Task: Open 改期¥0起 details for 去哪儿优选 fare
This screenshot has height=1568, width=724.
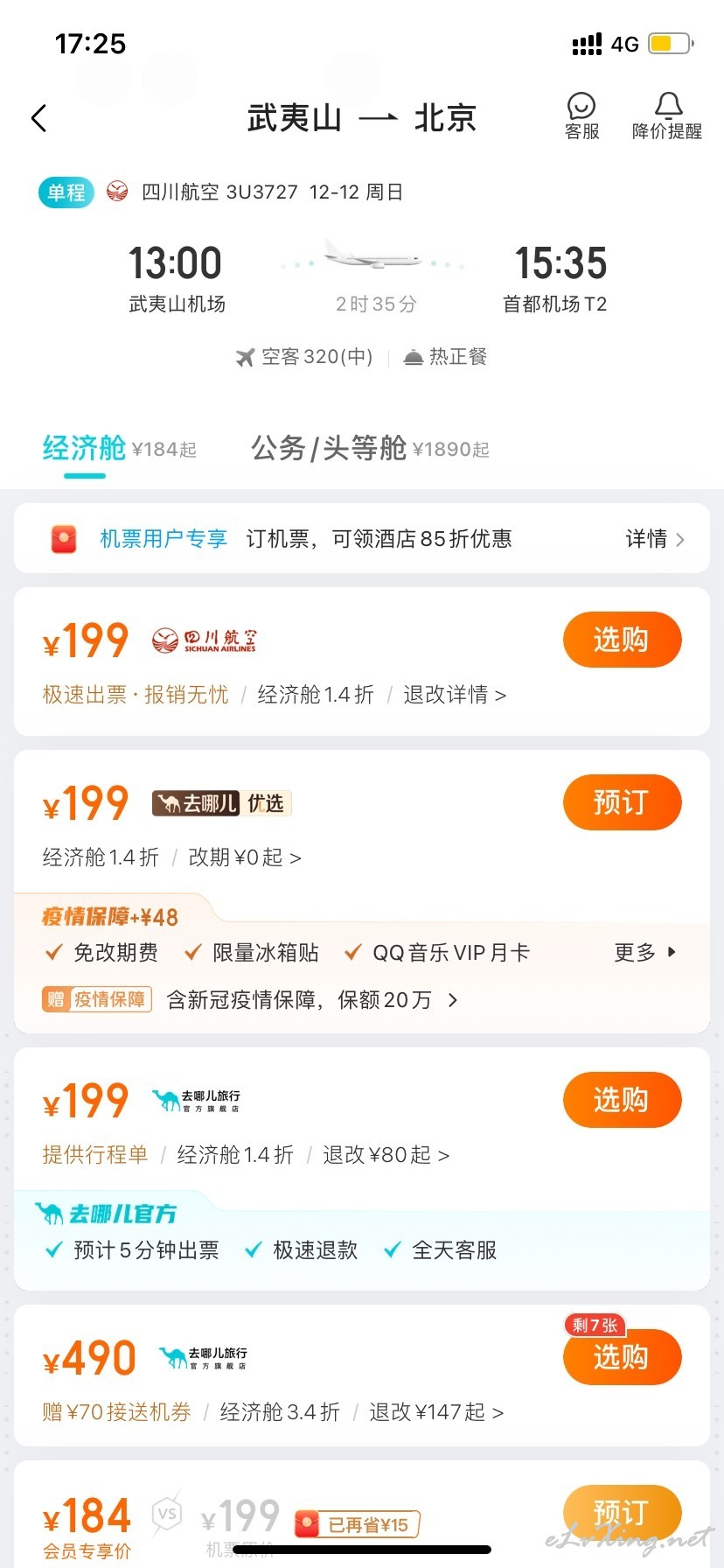Action: [x=245, y=857]
